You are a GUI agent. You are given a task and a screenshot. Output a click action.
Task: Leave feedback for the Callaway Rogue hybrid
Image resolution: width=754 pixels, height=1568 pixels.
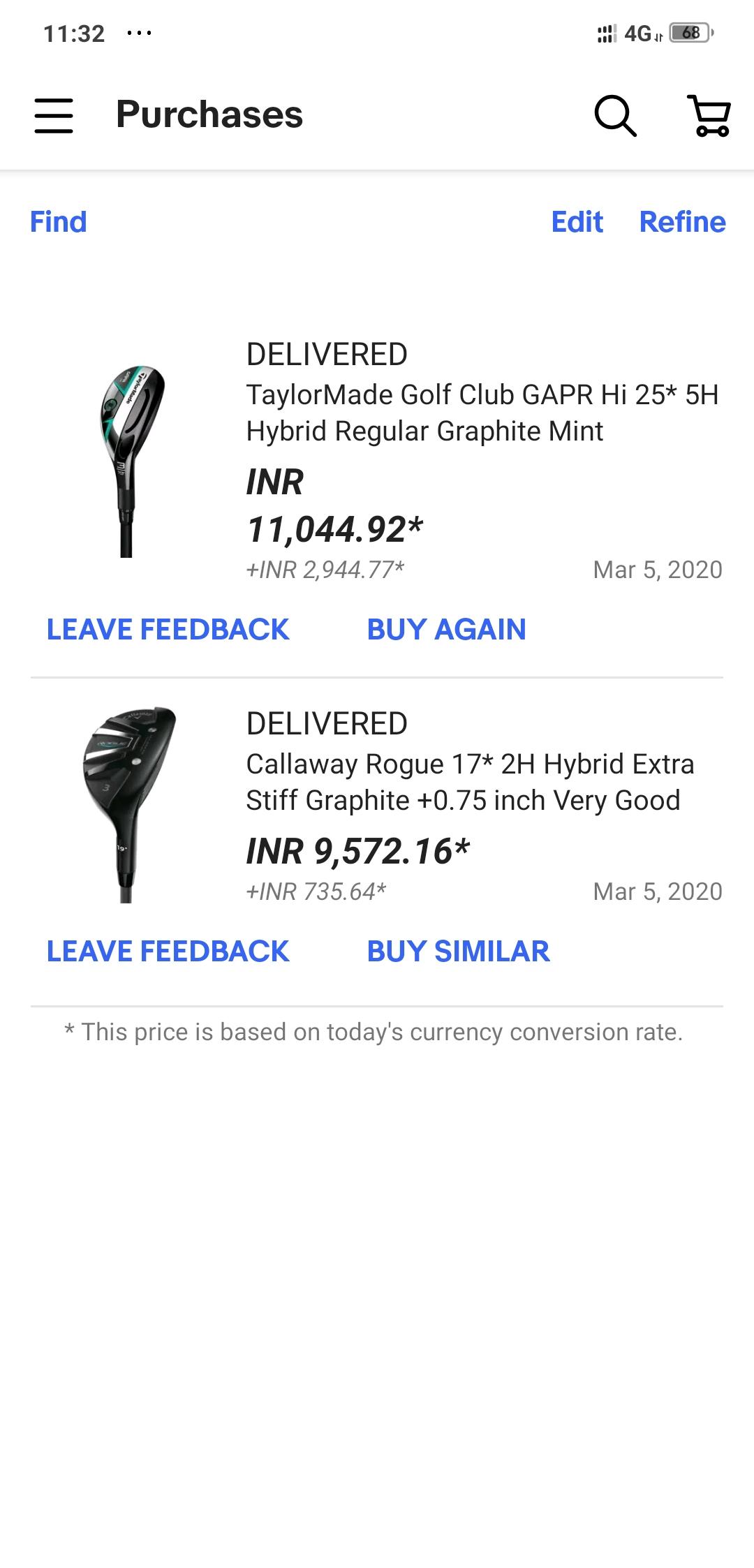pos(168,952)
